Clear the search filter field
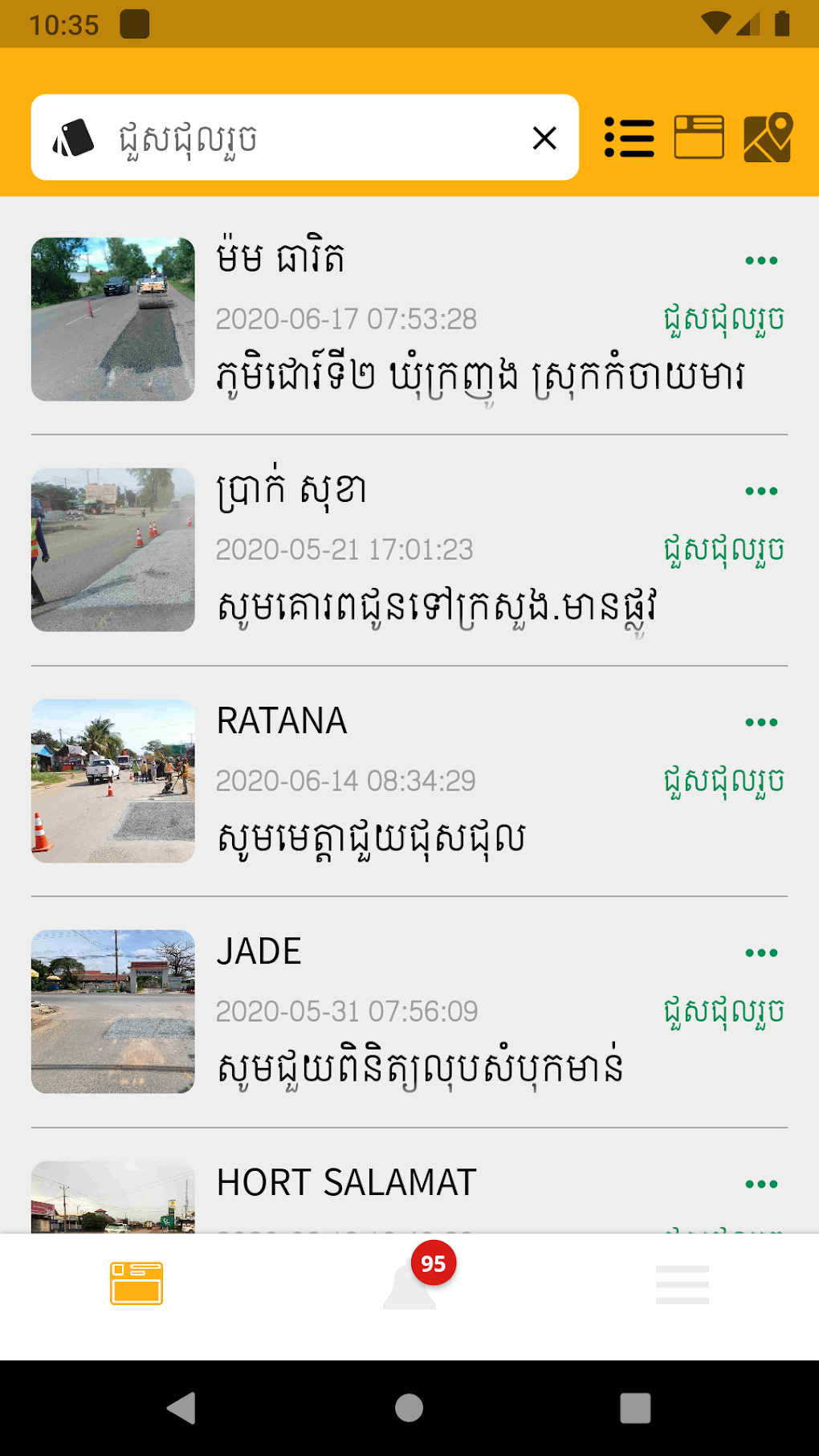The width and height of the screenshot is (819, 1456). click(544, 138)
